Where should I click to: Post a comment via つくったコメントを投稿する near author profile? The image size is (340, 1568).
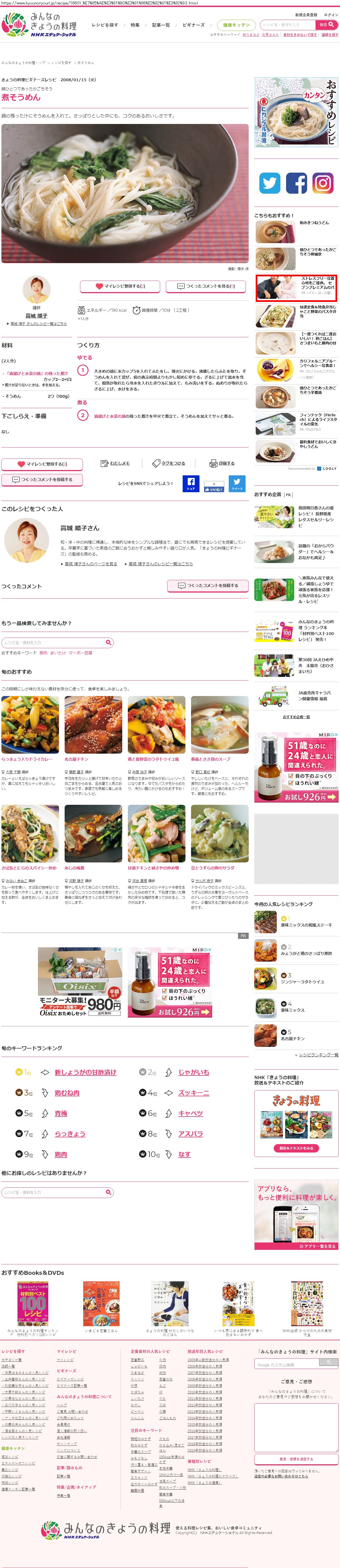click(x=207, y=586)
